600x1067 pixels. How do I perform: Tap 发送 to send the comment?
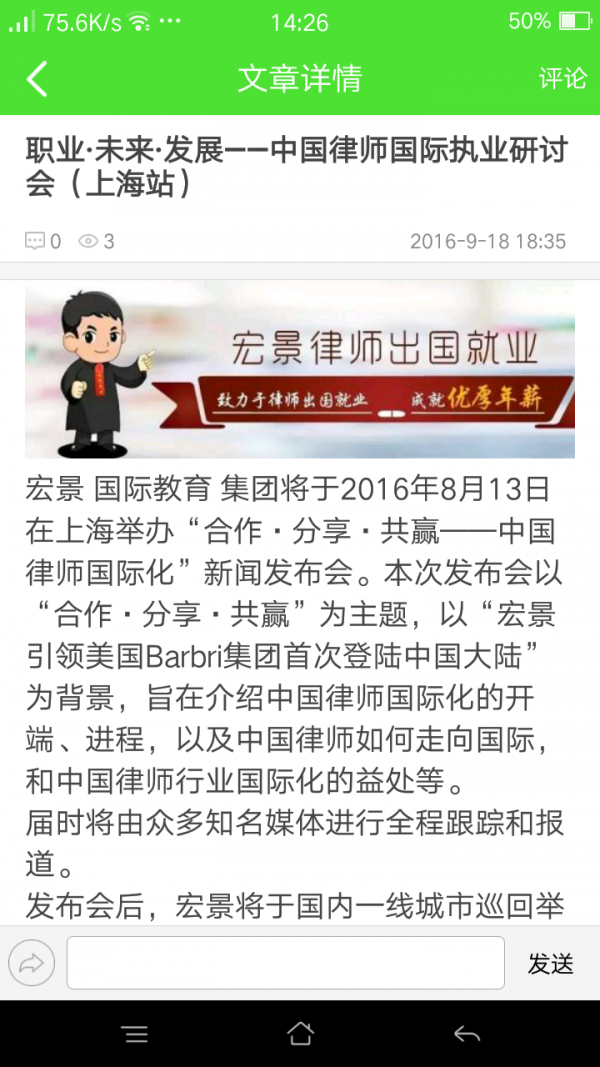click(x=550, y=964)
